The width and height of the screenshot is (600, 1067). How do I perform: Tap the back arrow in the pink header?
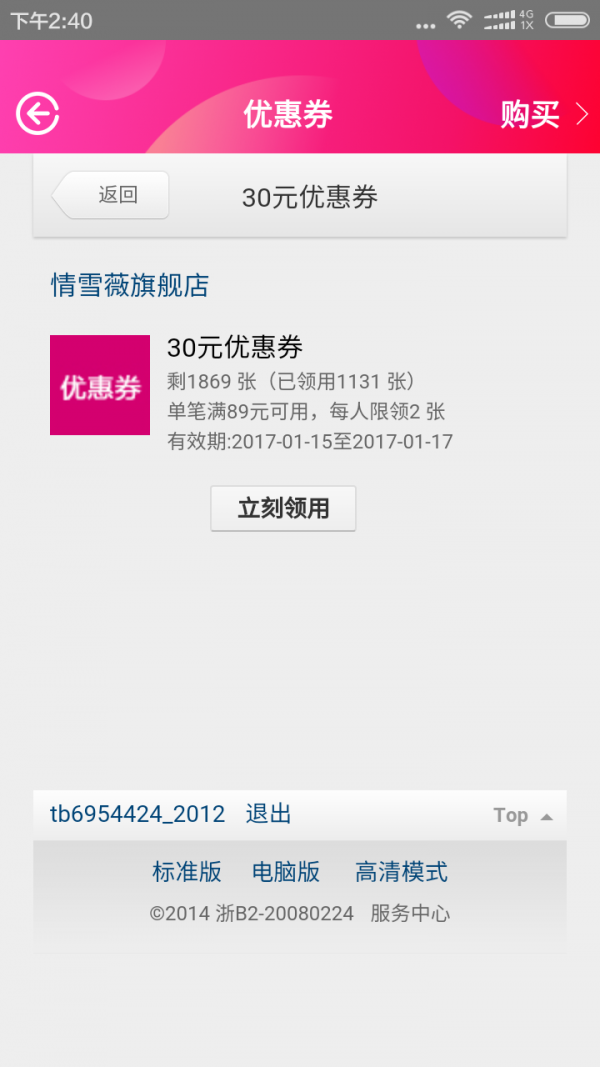pyautogui.click(x=38, y=115)
